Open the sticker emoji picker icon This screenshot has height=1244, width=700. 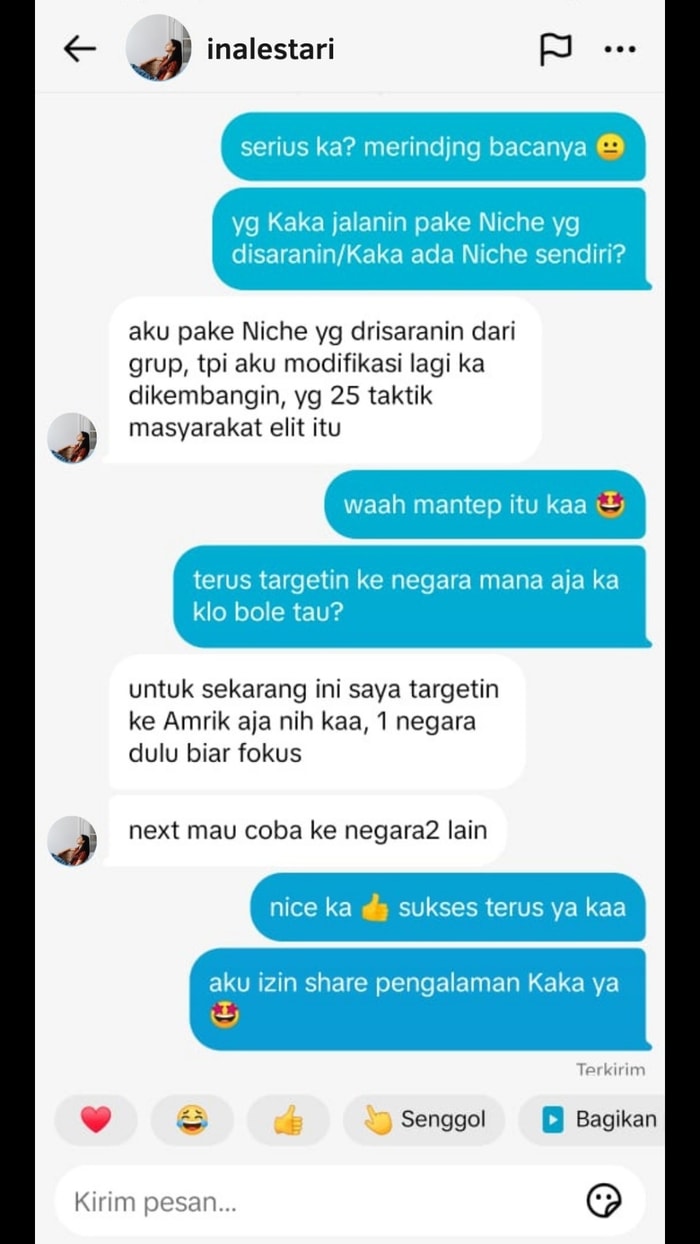[604, 1201]
